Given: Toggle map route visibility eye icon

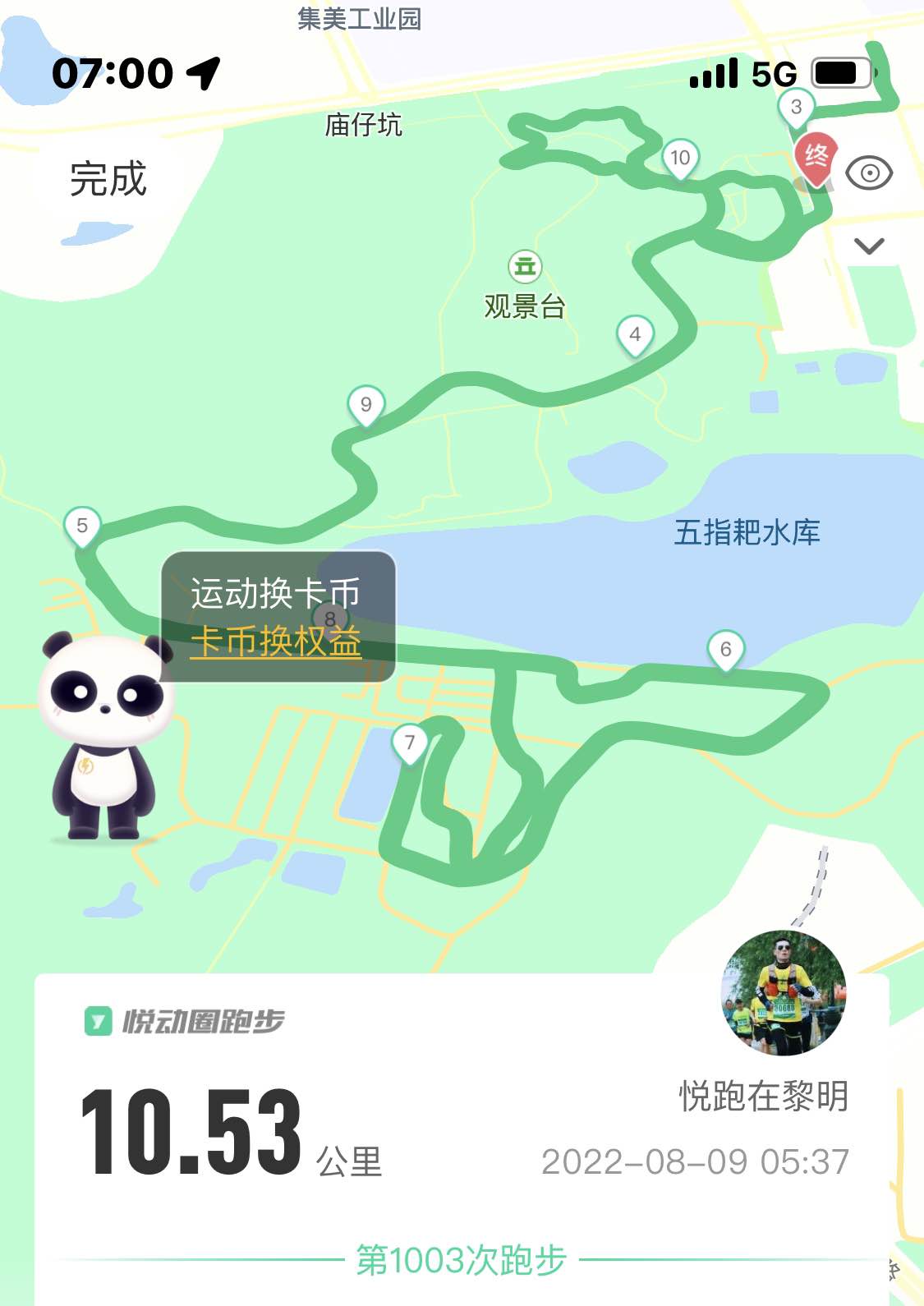Looking at the screenshot, I should (x=868, y=173).
